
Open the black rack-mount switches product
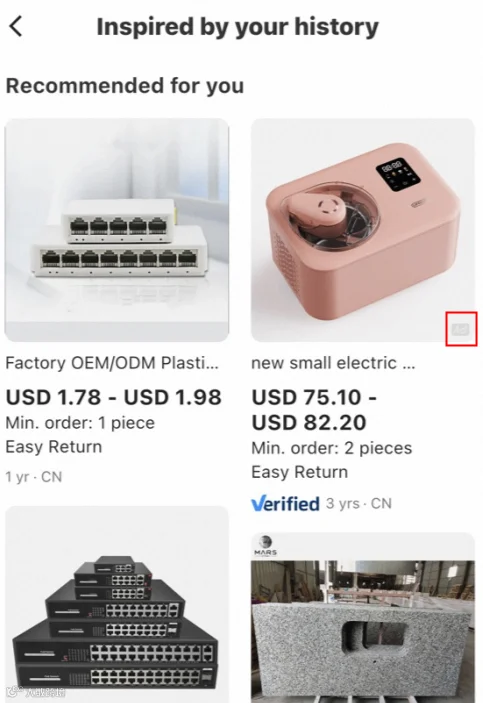(x=117, y=604)
